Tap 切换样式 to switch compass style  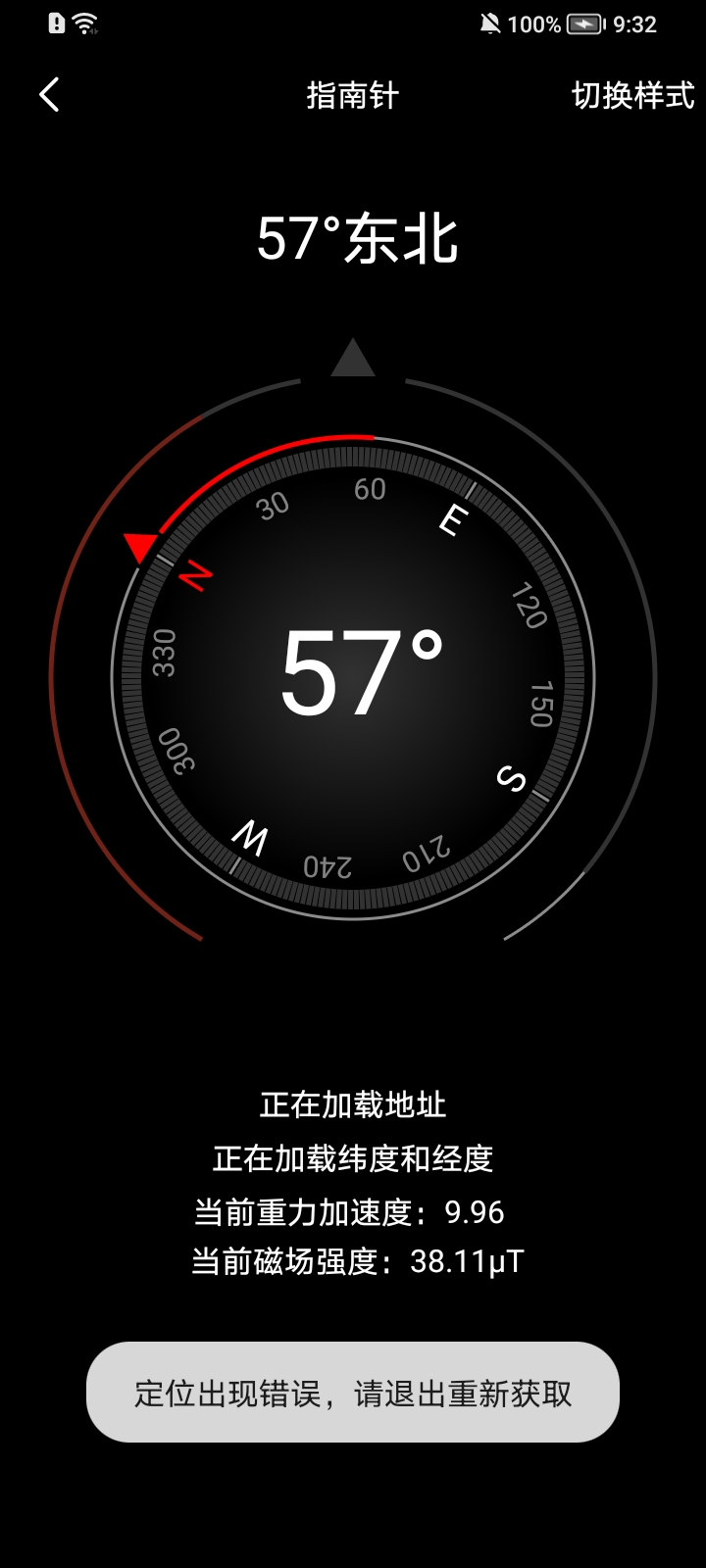pyautogui.click(x=632, y=95)
